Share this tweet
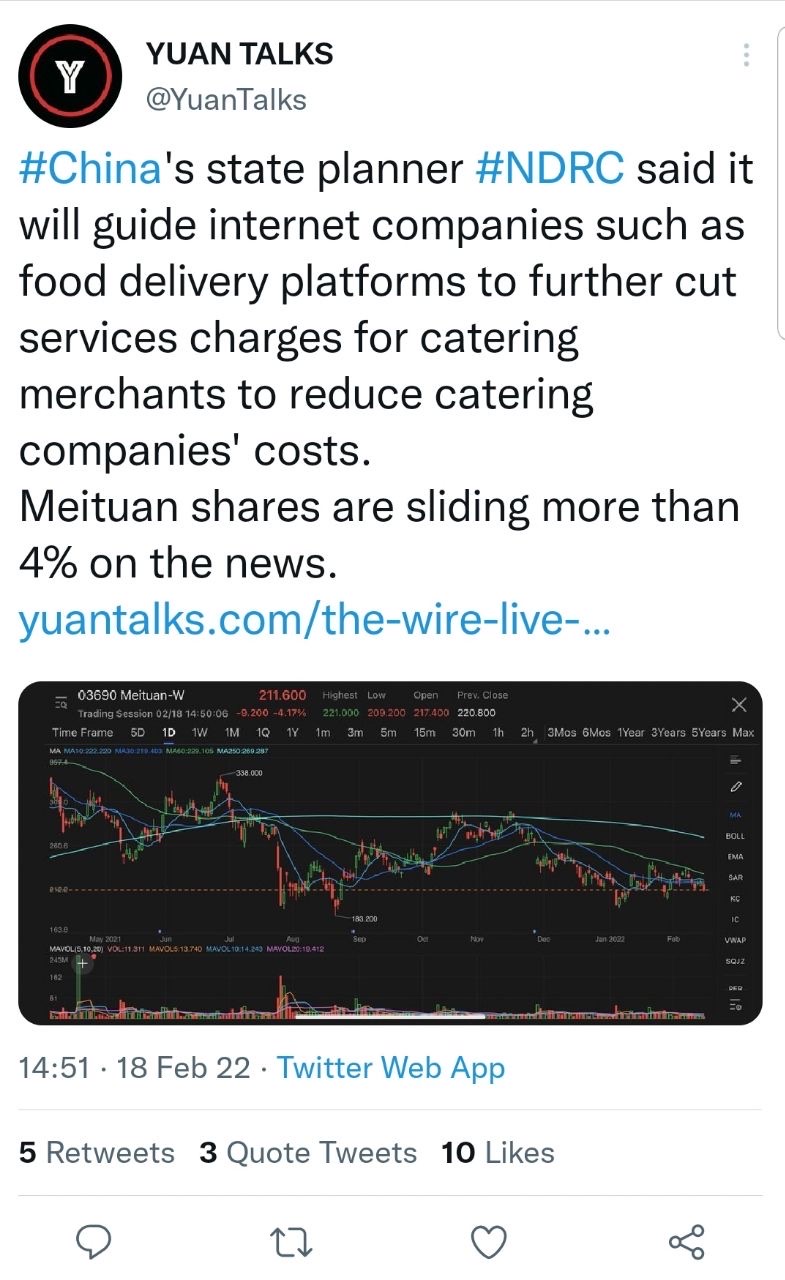The height and width of the screenshot is (1280, 785). point(686,1242)
